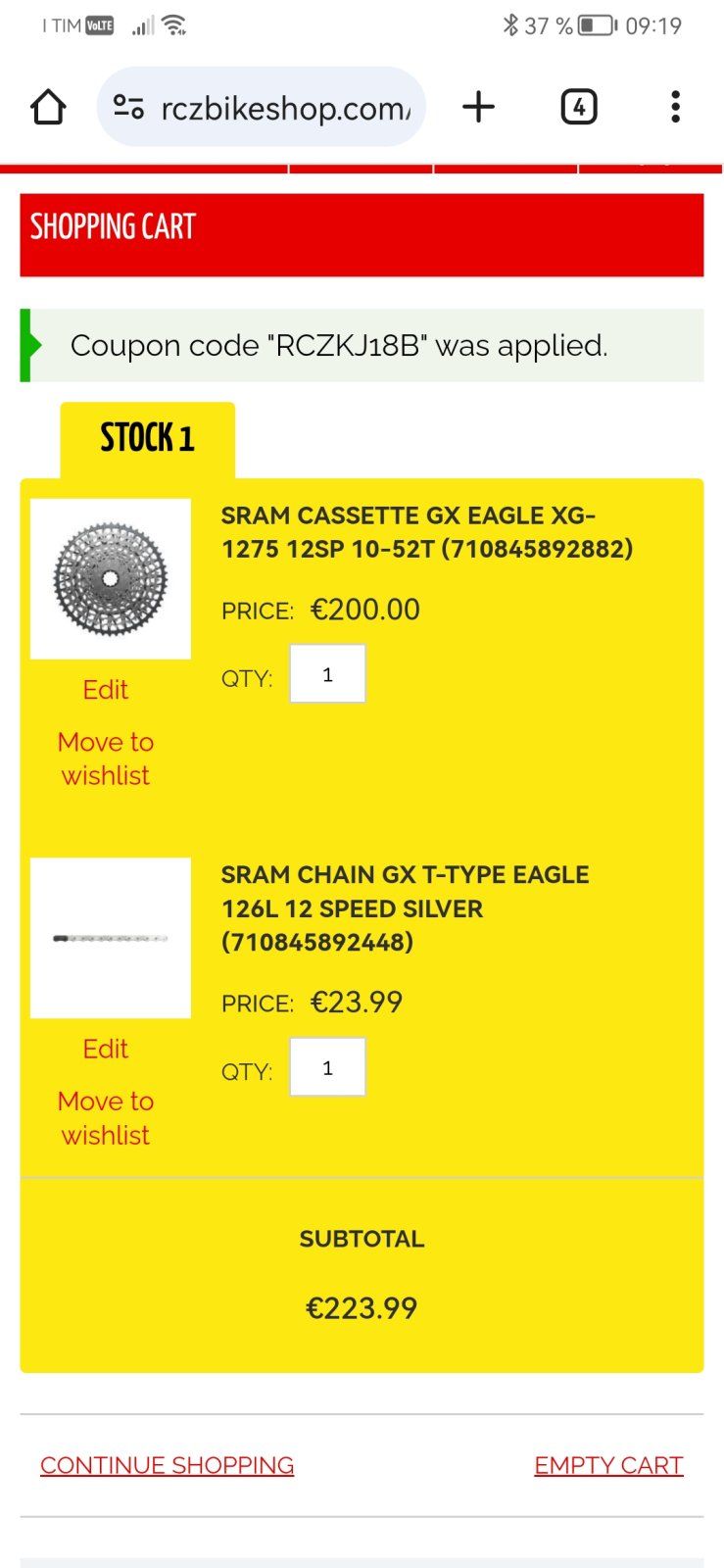Open the SRAM cassette product image

(x=111, y=578)
